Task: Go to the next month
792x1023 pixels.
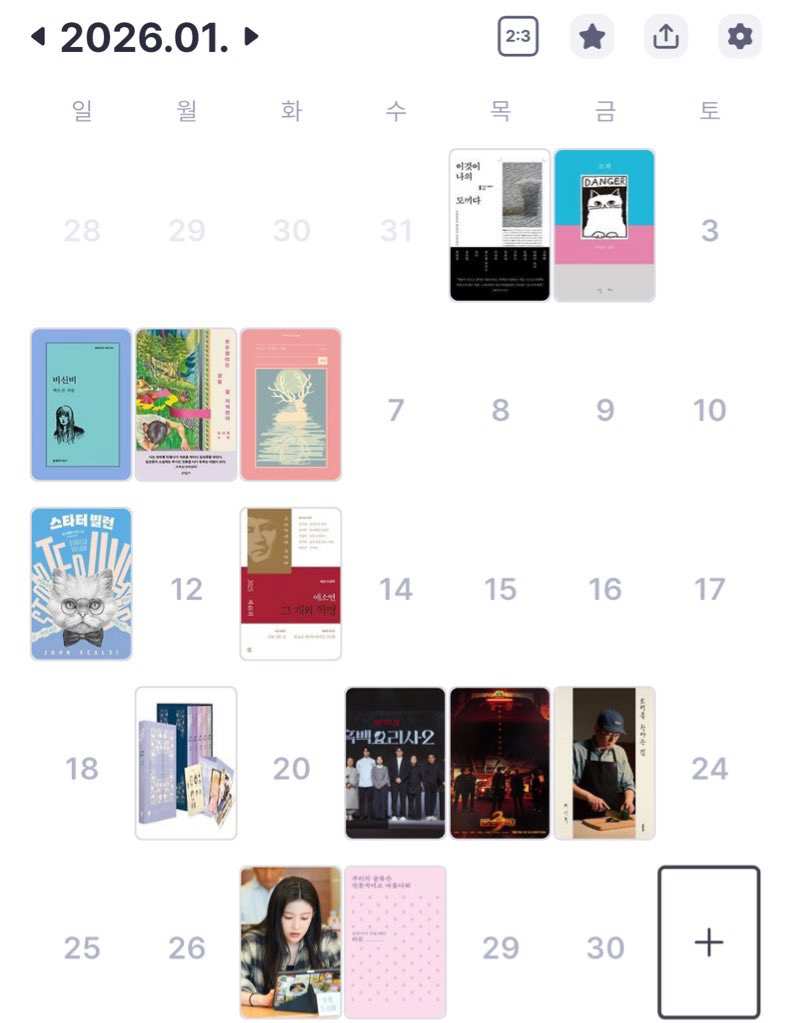Action: [252, 37]
